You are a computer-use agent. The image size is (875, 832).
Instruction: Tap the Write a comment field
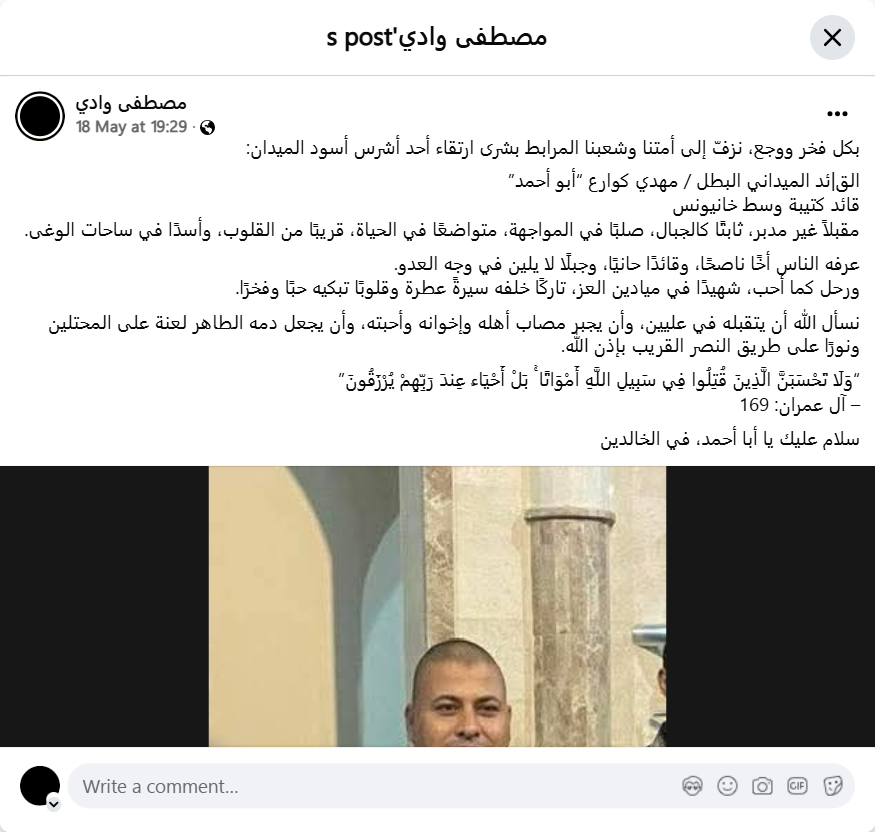click(370, 786)
